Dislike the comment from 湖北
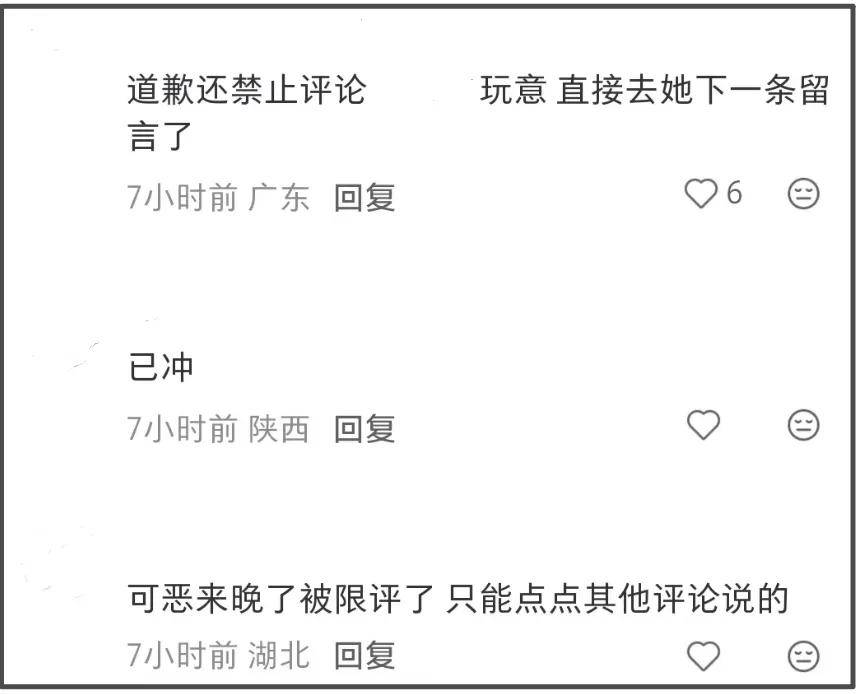Viewport: 856px width, 694px height. coord(804,656)
